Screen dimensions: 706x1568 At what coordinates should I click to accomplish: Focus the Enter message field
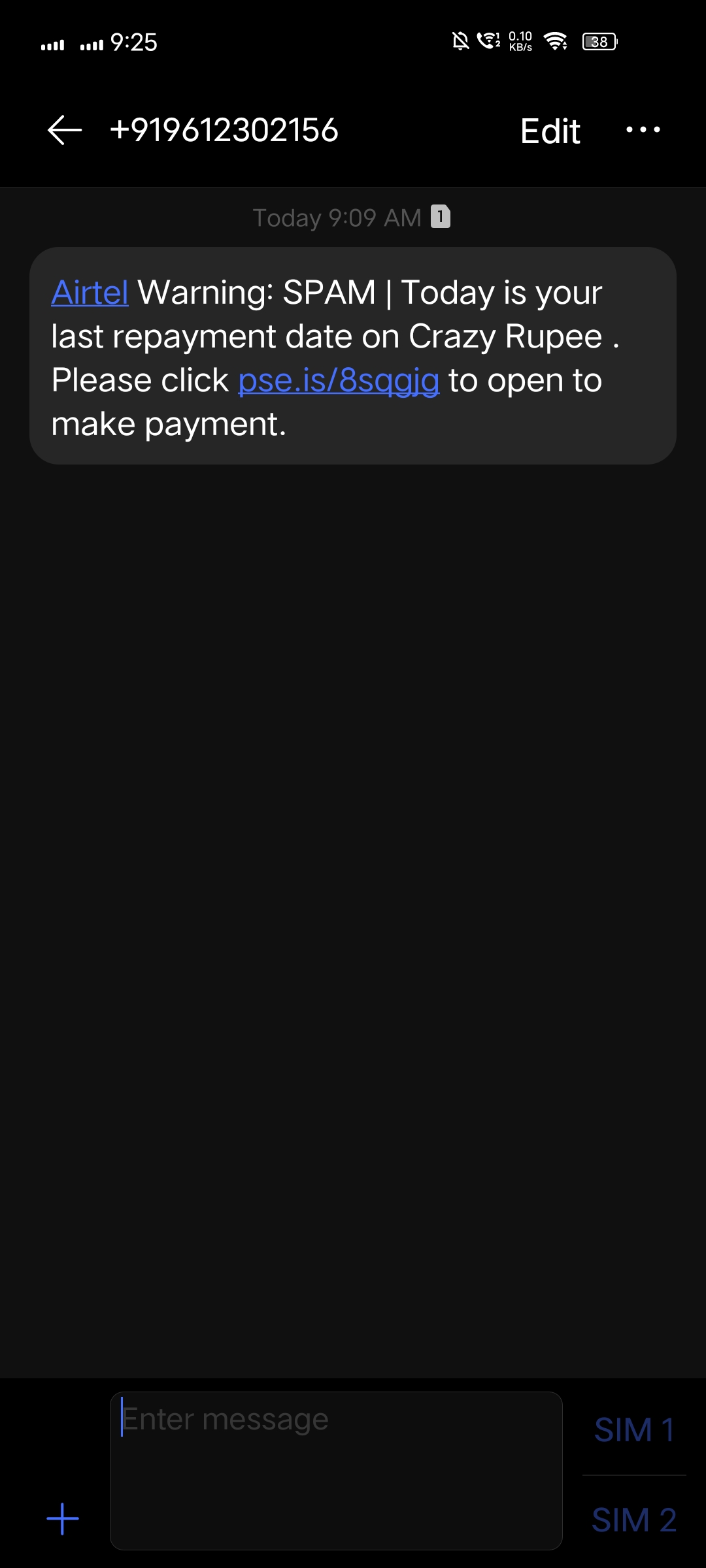point(336,1470)
